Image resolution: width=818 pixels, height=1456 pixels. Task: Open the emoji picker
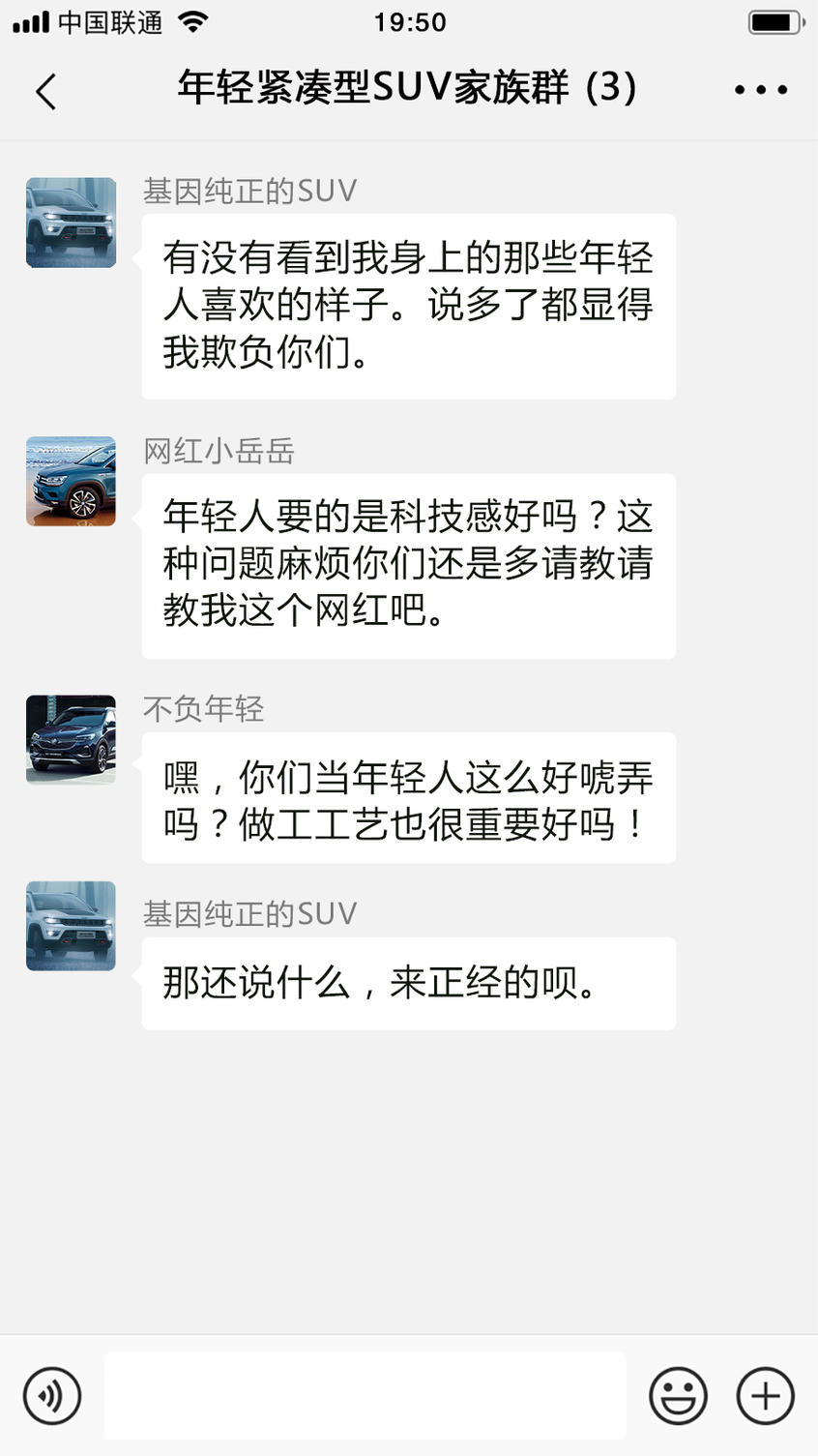click(678, 1395)
